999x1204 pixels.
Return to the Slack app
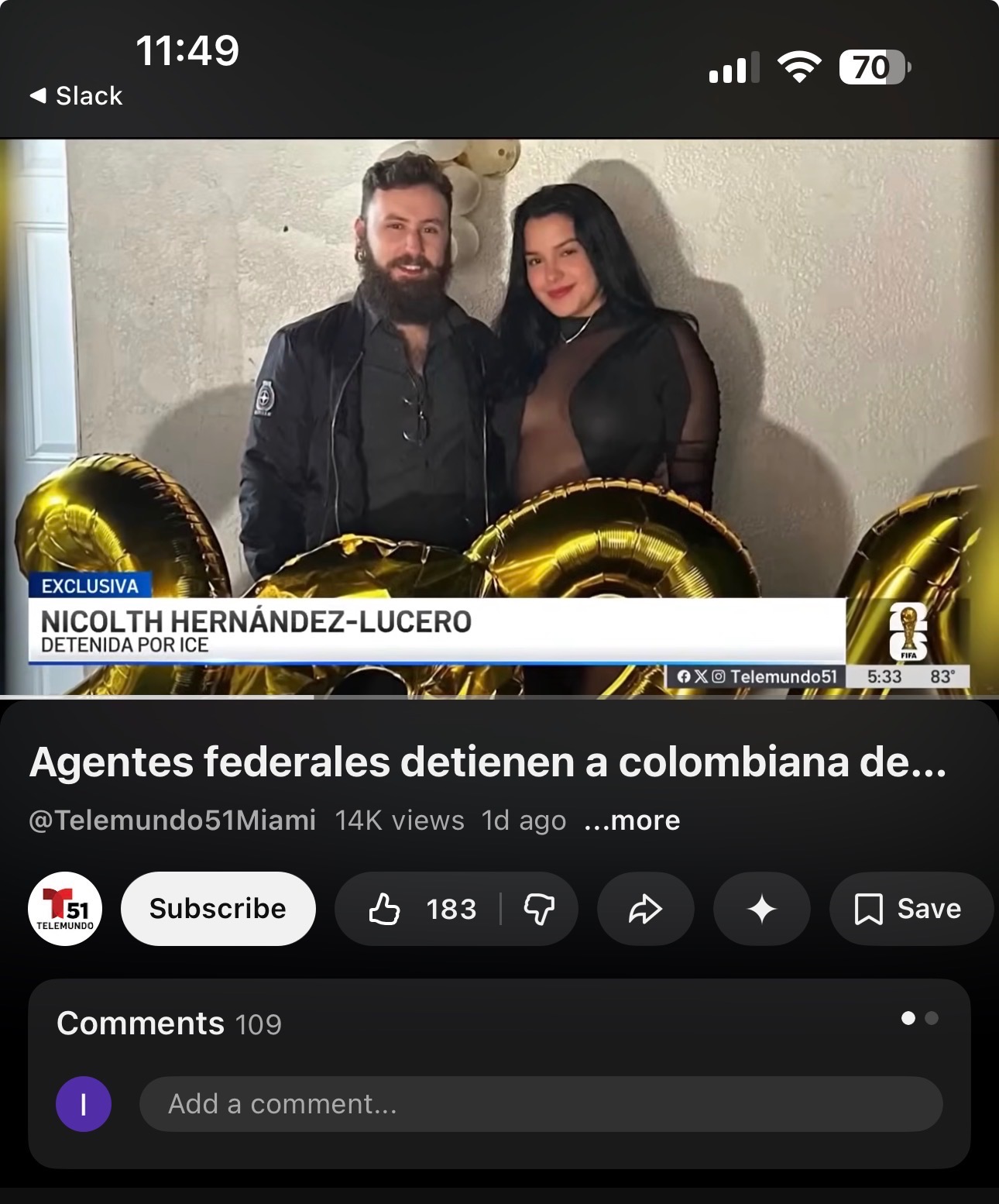(x=76, y=96)
